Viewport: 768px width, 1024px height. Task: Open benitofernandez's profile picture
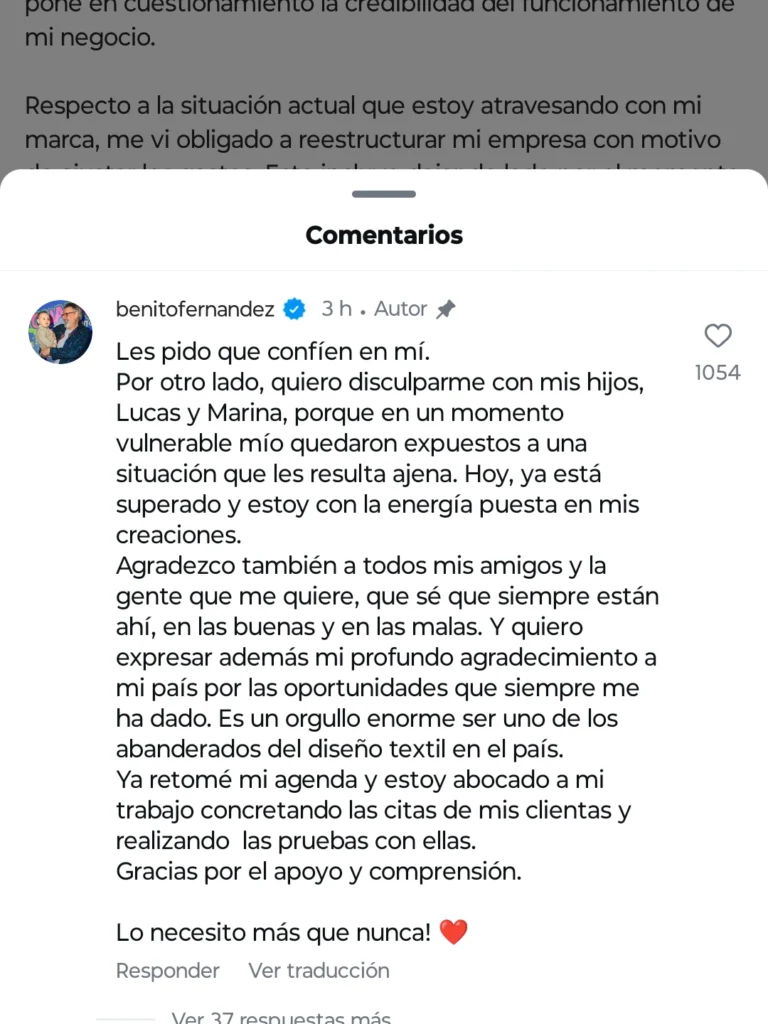click(60, 332)
